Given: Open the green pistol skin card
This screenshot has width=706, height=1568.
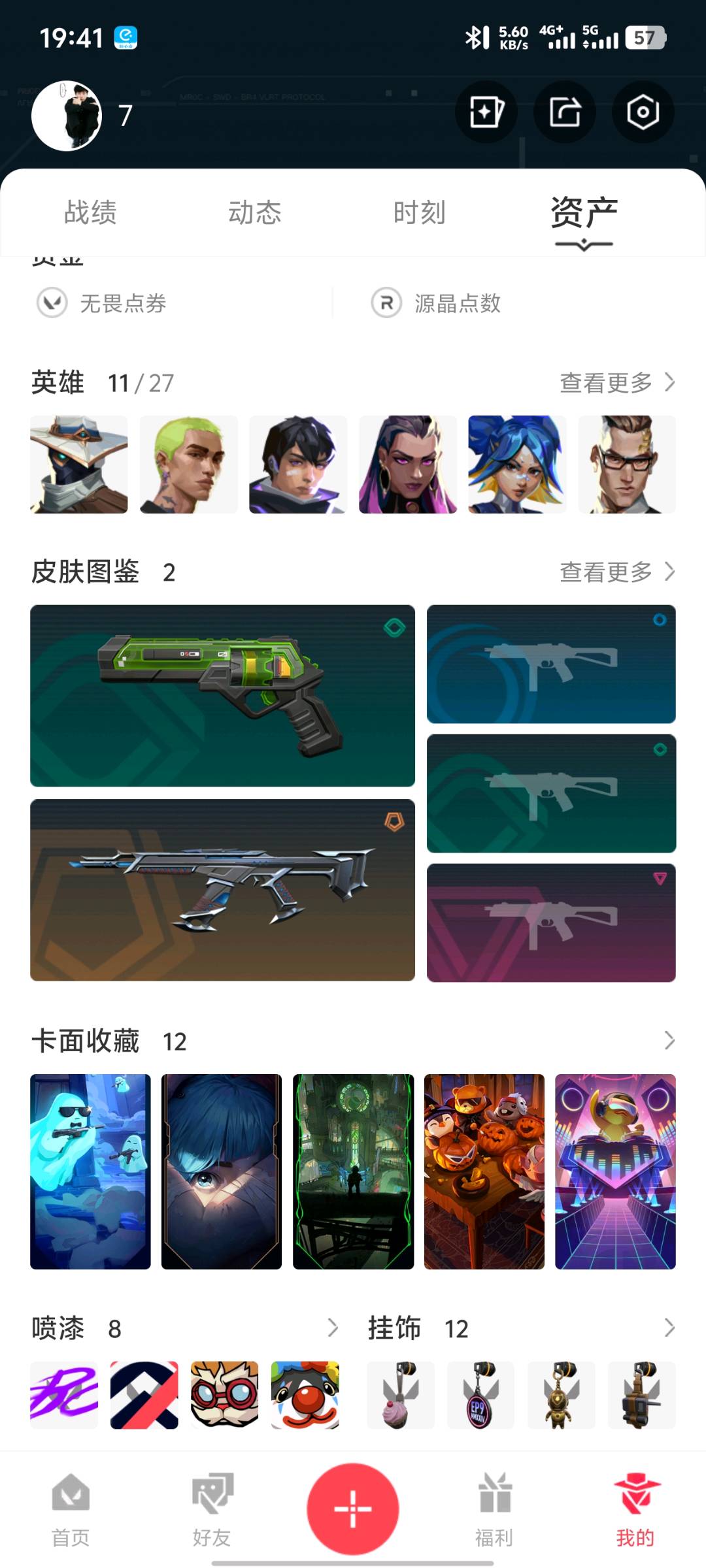Looking at the screenshot, I should tap(222, 696).
